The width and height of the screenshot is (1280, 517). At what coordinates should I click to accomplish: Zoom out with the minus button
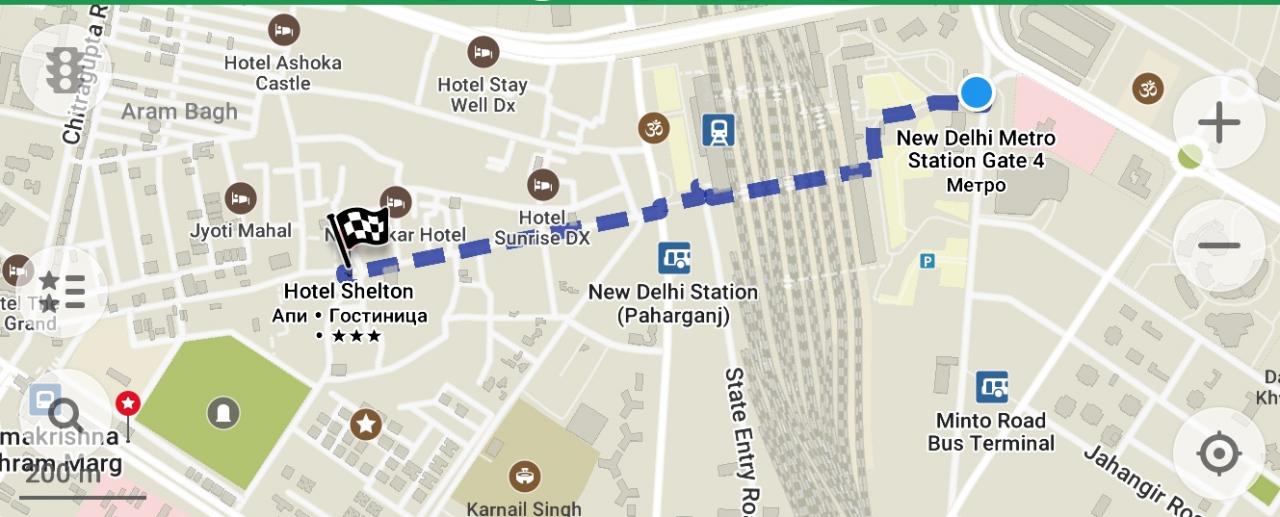tap(1219, 246)
